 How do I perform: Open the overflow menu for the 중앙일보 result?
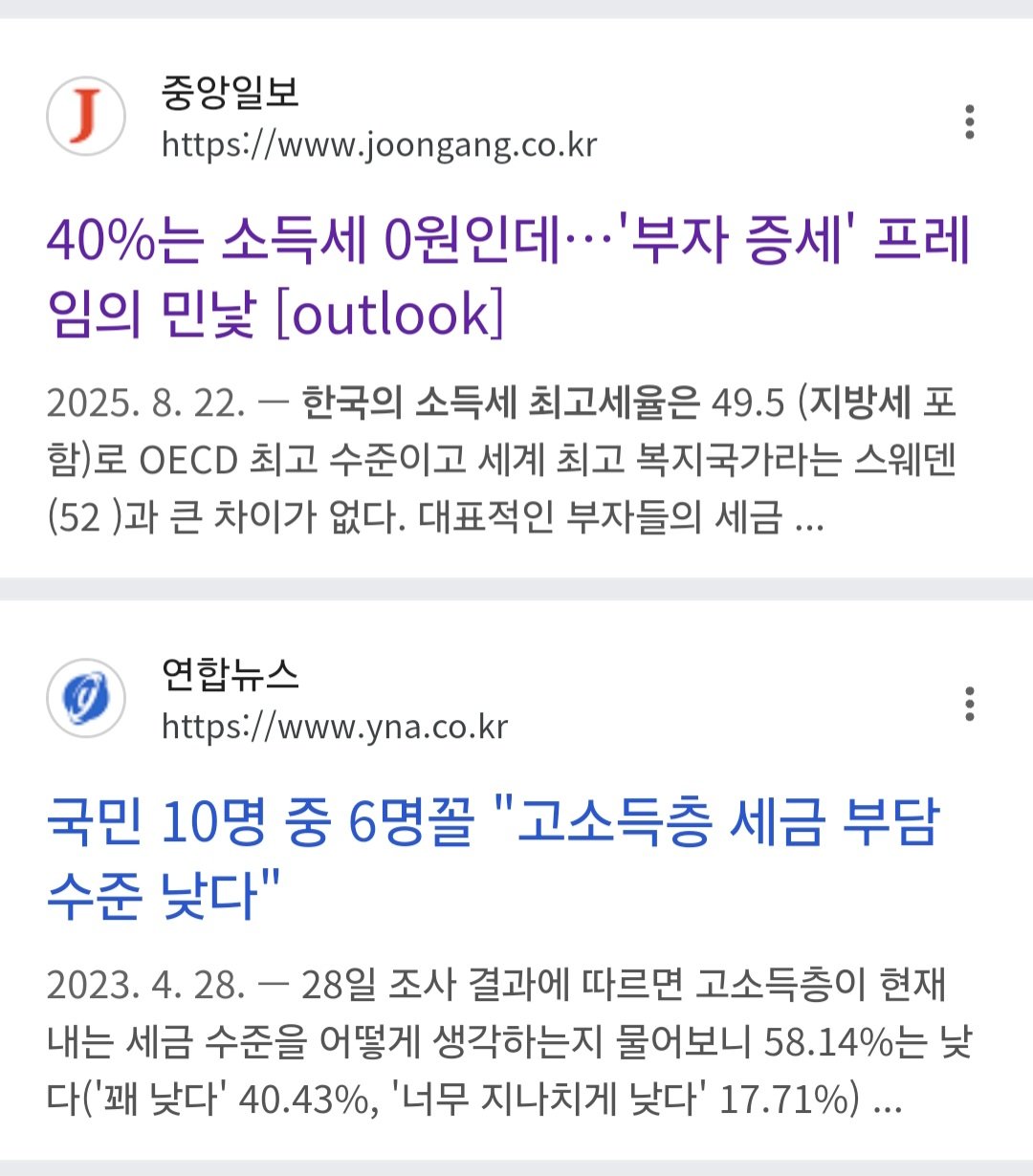(x=969, y=122)
